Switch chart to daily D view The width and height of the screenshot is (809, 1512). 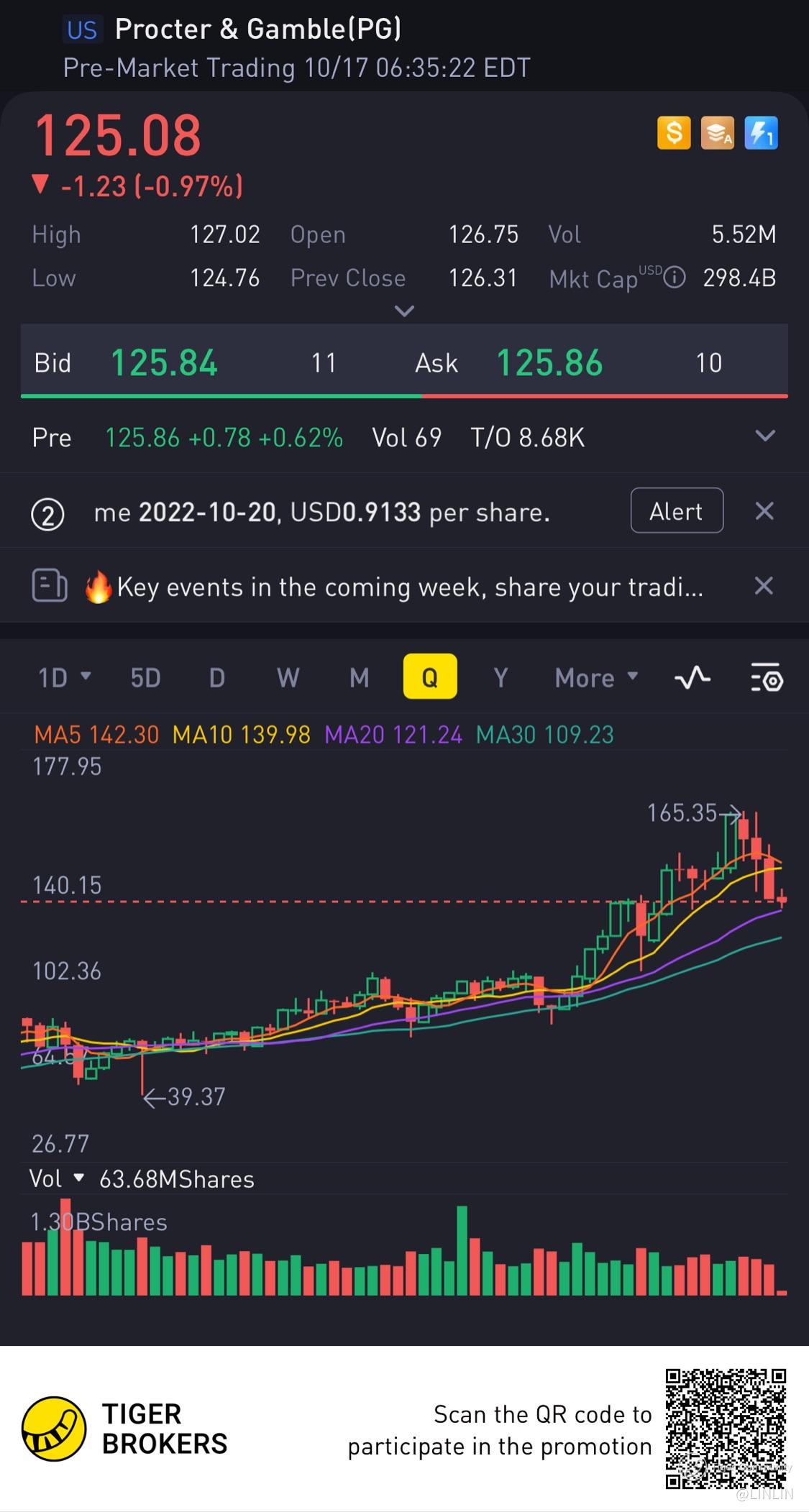(x=216, y=677)
